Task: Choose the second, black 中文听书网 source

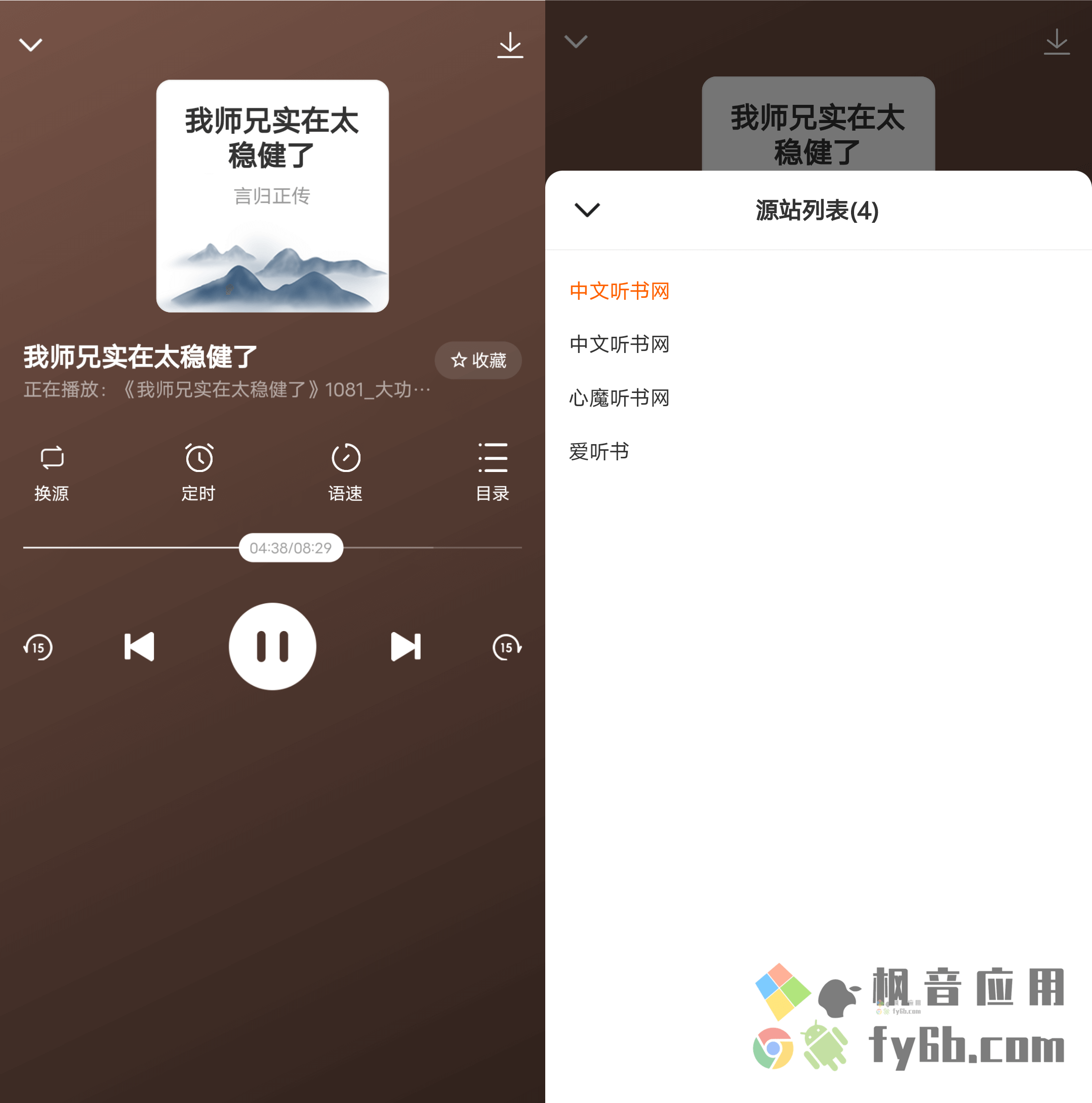Action: (619, 344)
